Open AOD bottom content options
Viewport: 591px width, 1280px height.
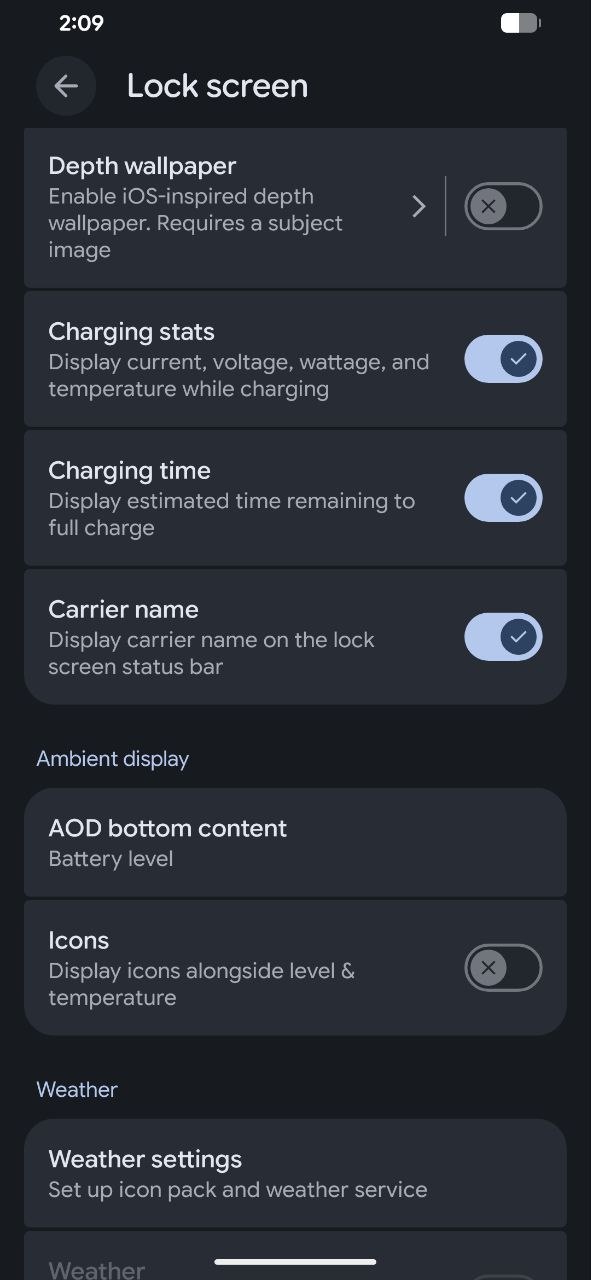[295, 842]
